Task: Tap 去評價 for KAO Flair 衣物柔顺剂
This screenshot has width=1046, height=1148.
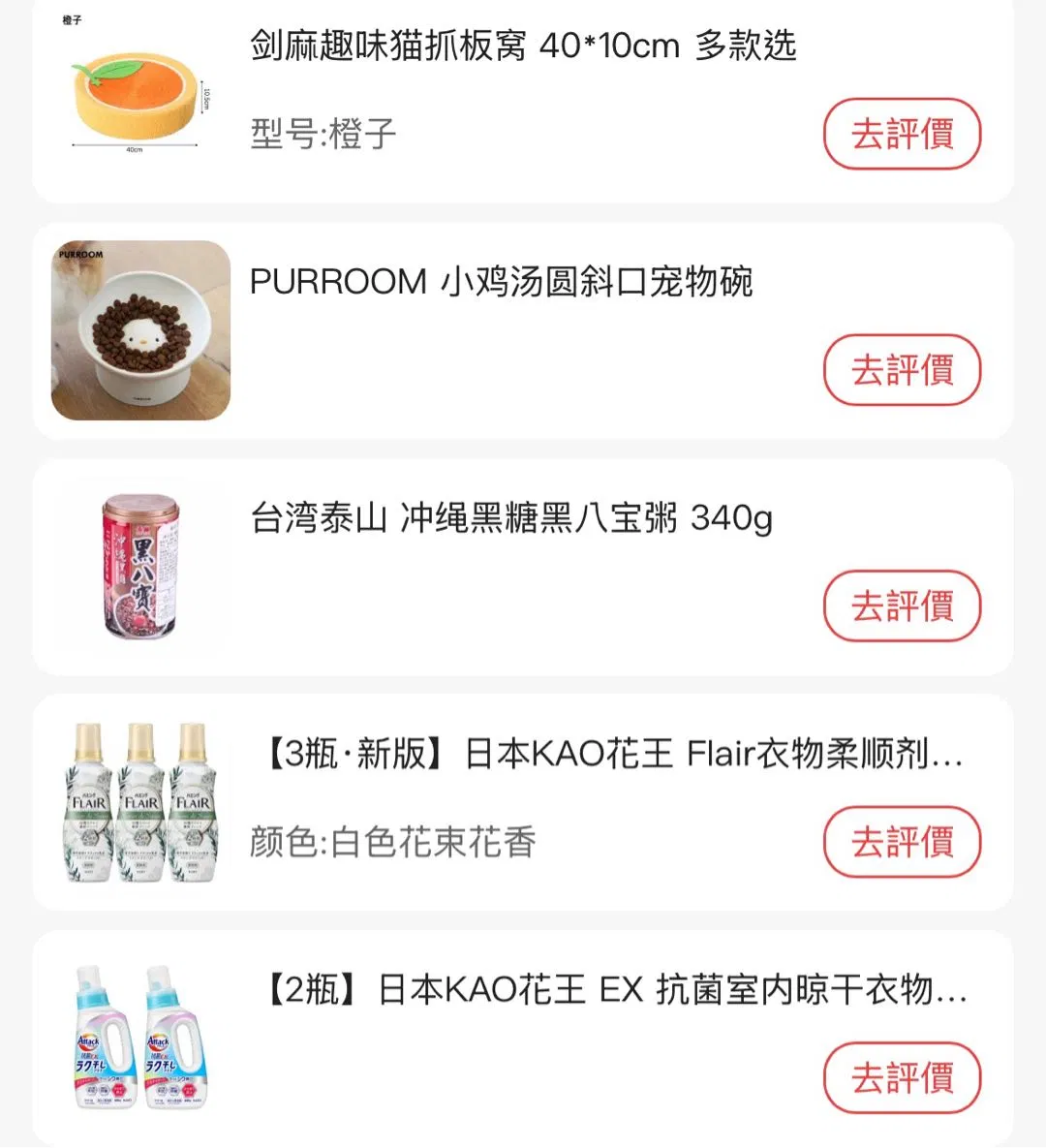Action: tap(902, 842)
